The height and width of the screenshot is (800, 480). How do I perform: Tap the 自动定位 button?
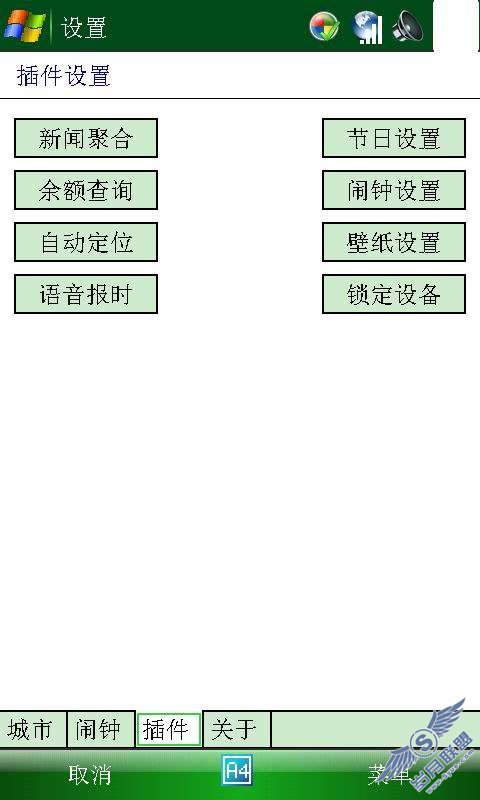(86, 242)
